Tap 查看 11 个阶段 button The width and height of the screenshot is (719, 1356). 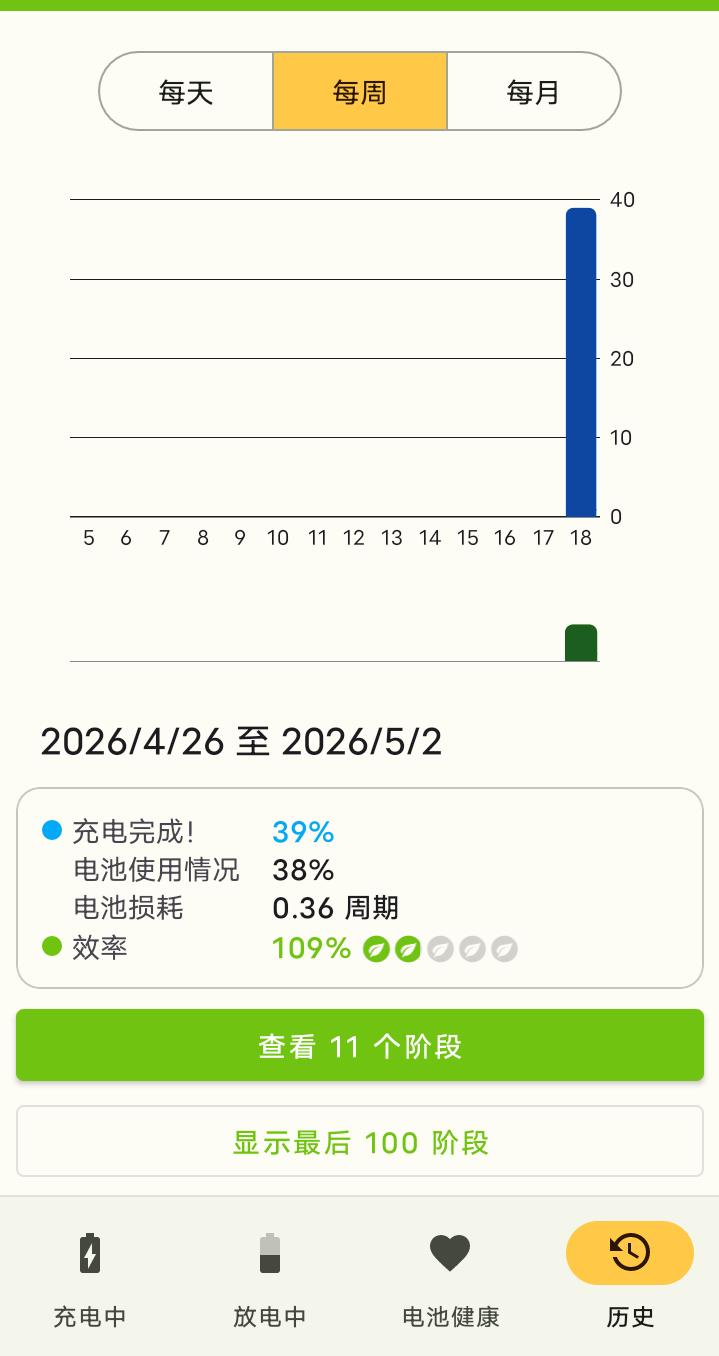point(360,1045)
